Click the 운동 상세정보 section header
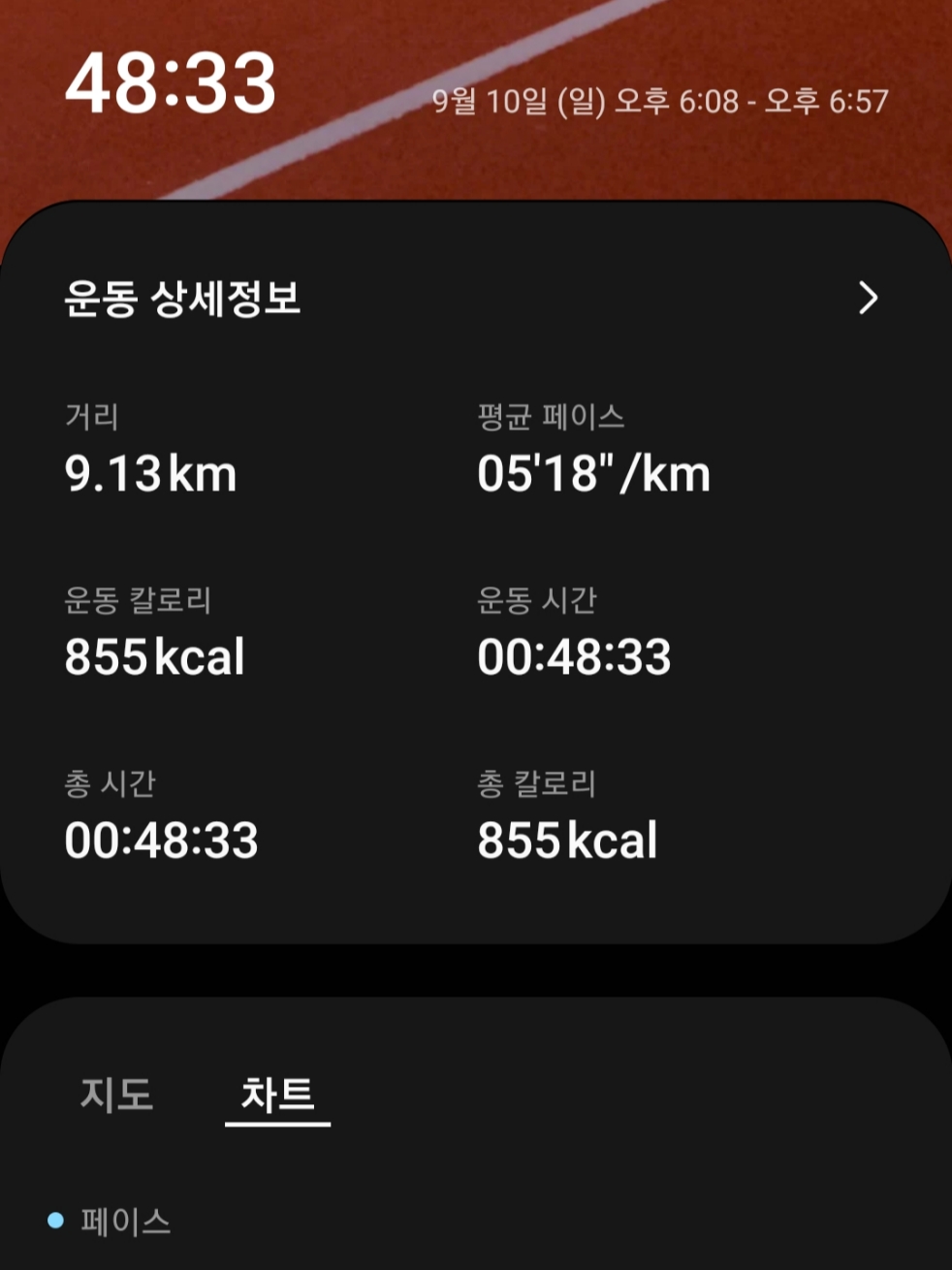 182,299
